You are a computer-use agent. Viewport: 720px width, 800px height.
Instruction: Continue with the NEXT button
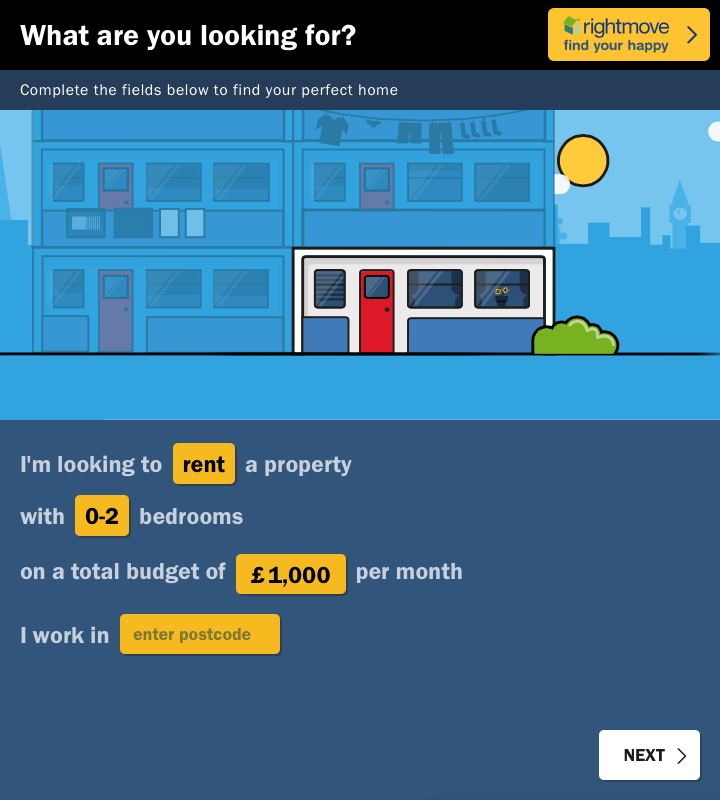pos(649,755)
